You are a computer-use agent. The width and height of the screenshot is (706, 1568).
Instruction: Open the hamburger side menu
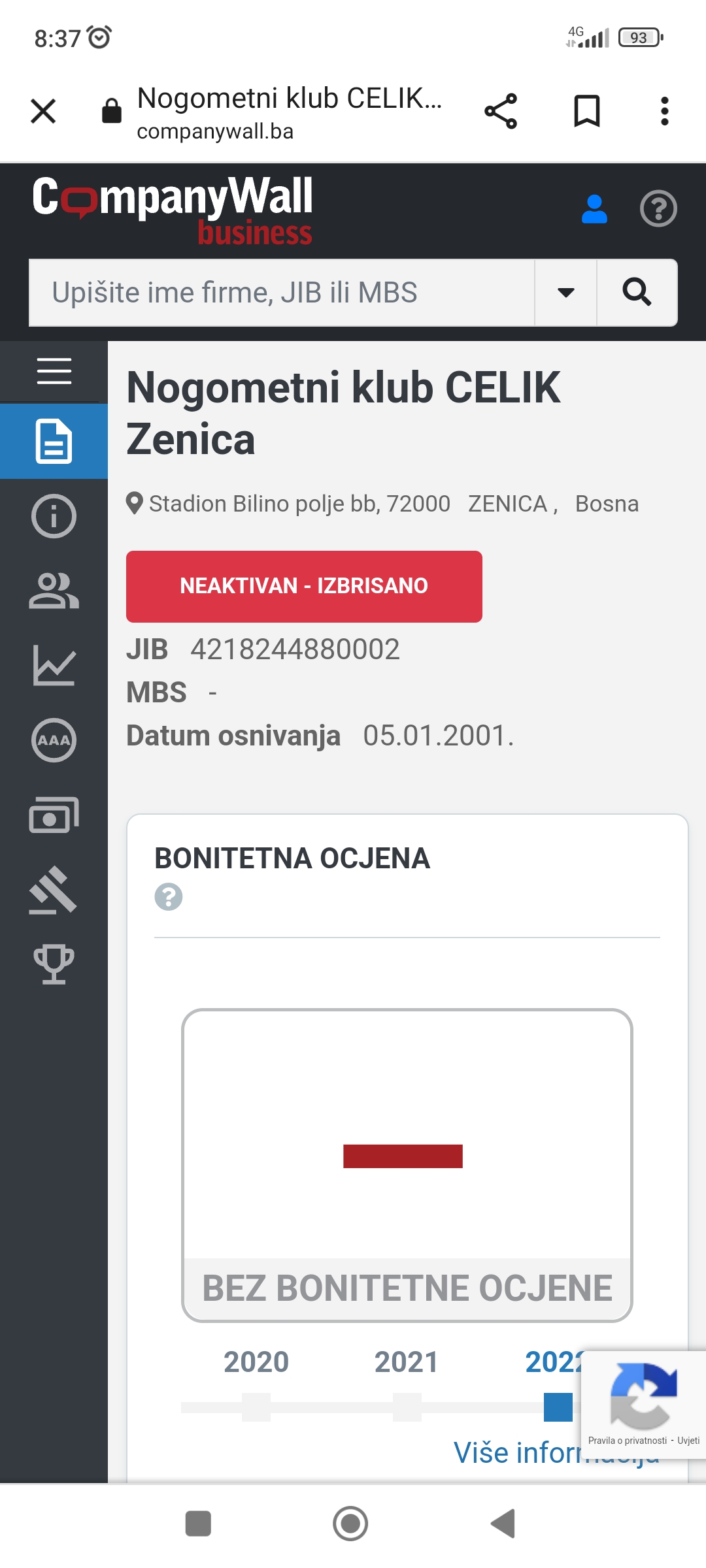[54, 371]
